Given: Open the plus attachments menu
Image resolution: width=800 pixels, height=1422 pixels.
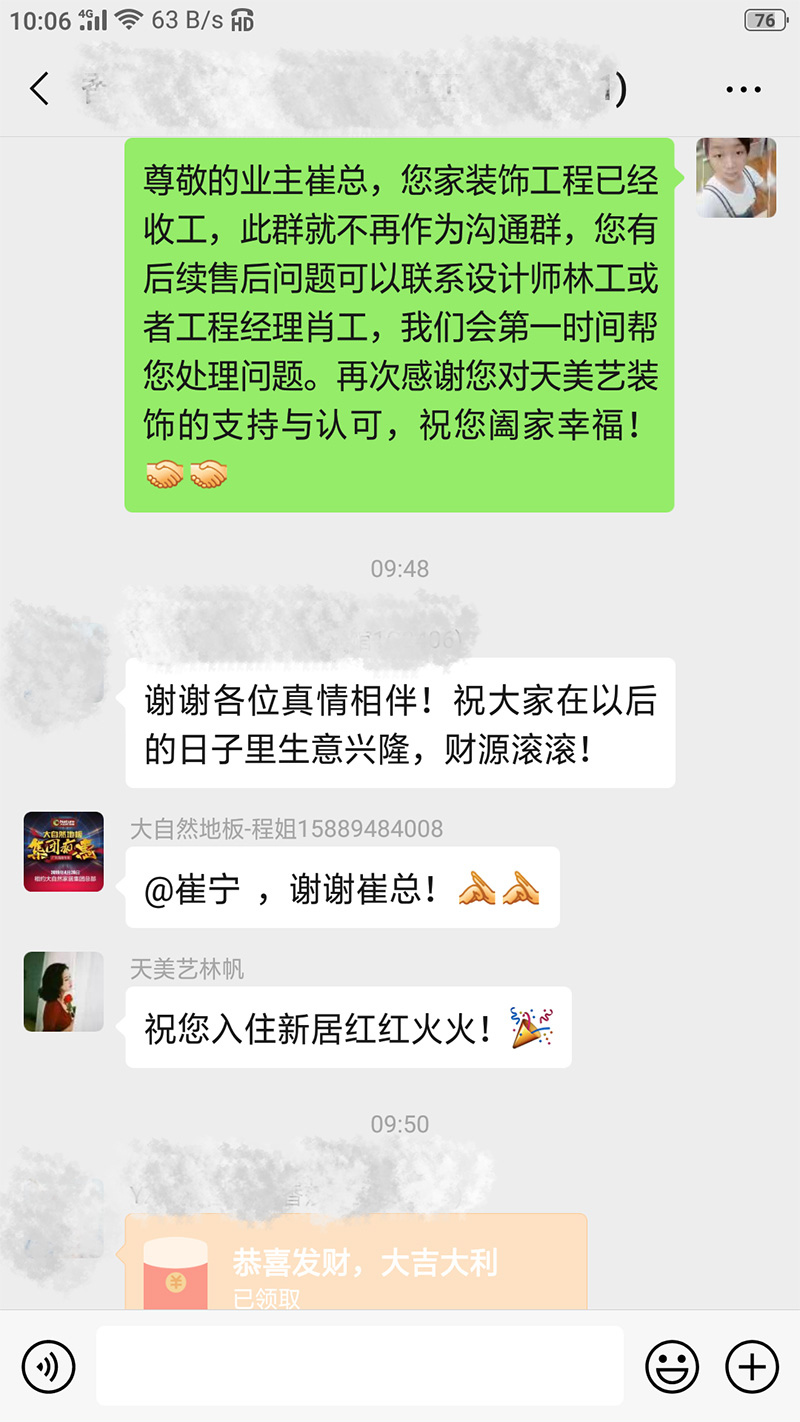Looking at the screenshot, I should pyautogui.click(x=751, y=1366).
